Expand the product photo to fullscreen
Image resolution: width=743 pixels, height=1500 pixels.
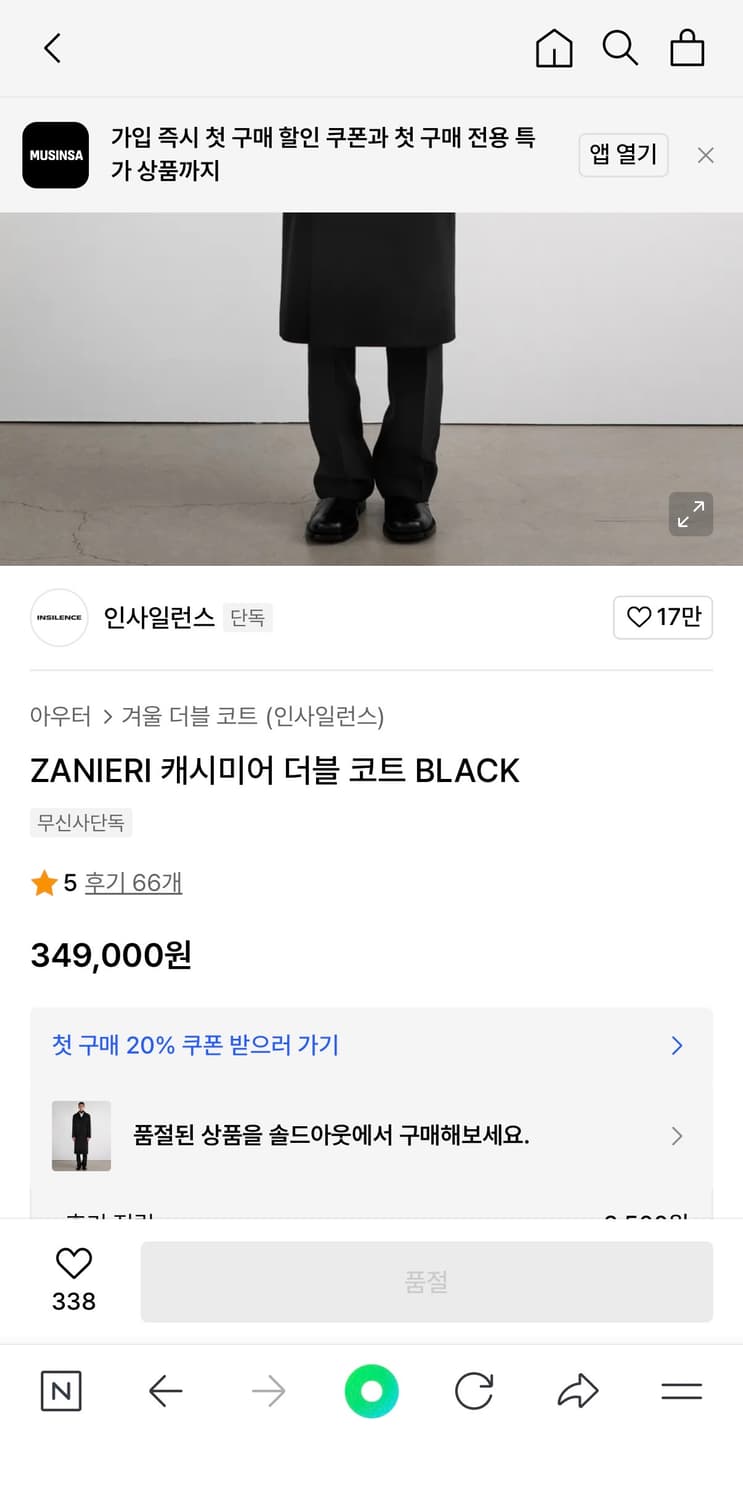click(x=690, y=514)
